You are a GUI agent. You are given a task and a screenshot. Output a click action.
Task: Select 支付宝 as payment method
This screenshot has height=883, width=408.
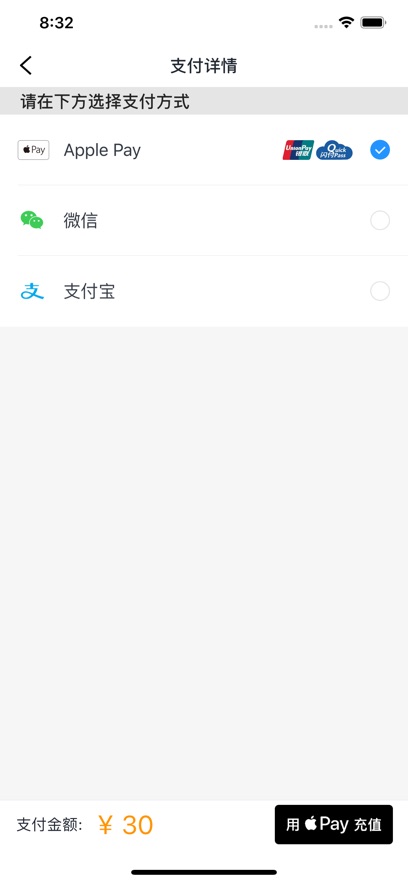(x=204, y=291)
